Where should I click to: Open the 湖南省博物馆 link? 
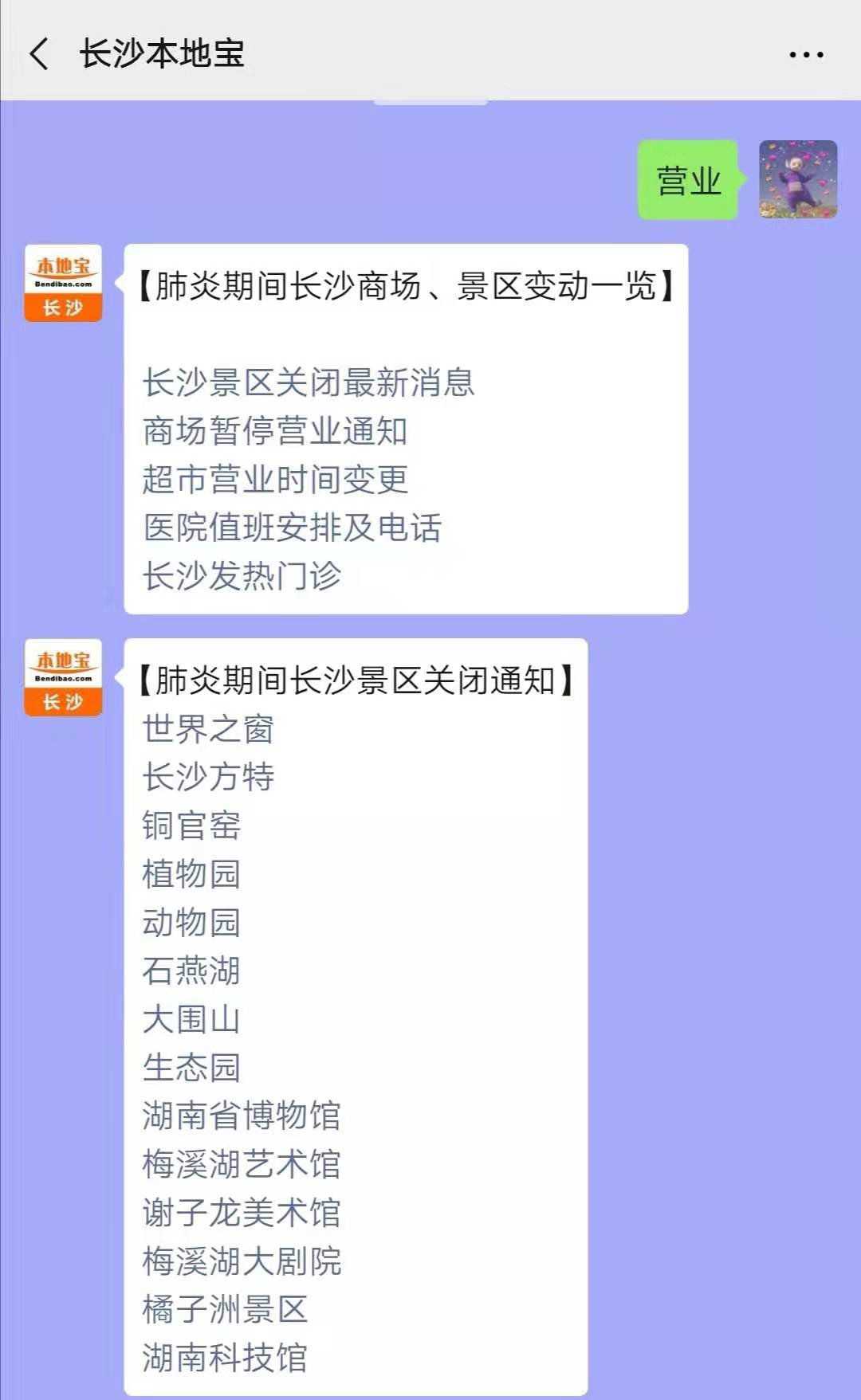click(242, 1116)
